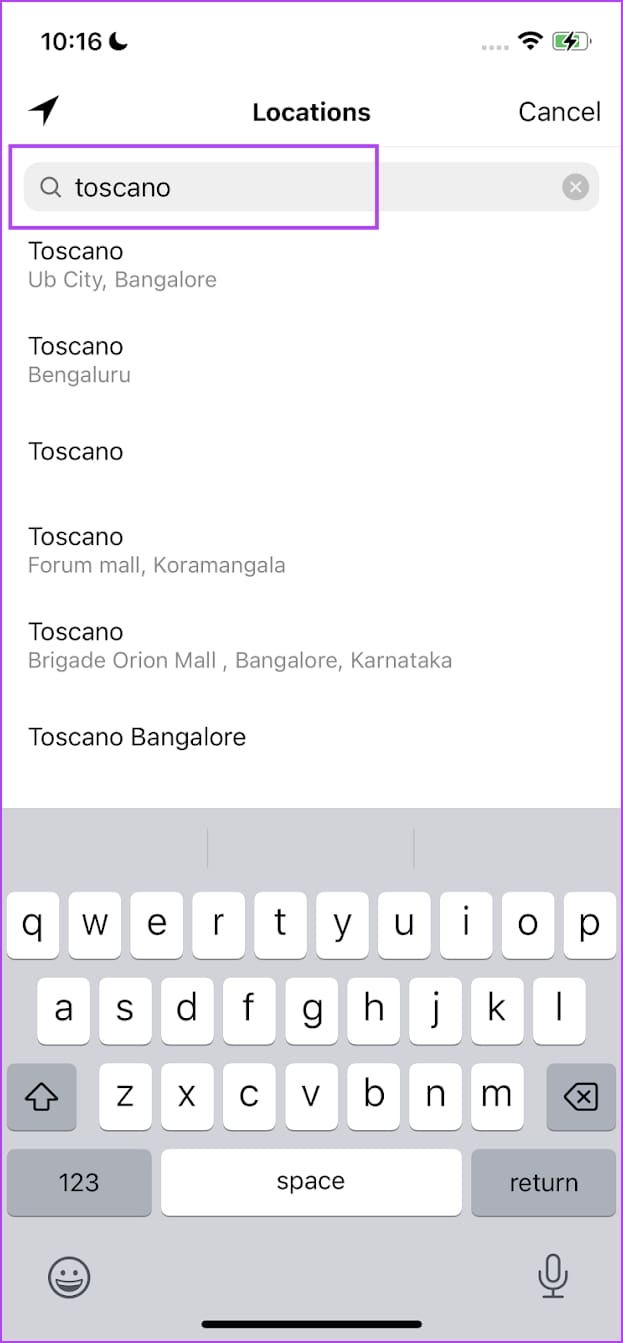Pick Toscano at Forum mall, Koramangala
The width and height of the screenshot is (623, 1343).
click(156, 550)
